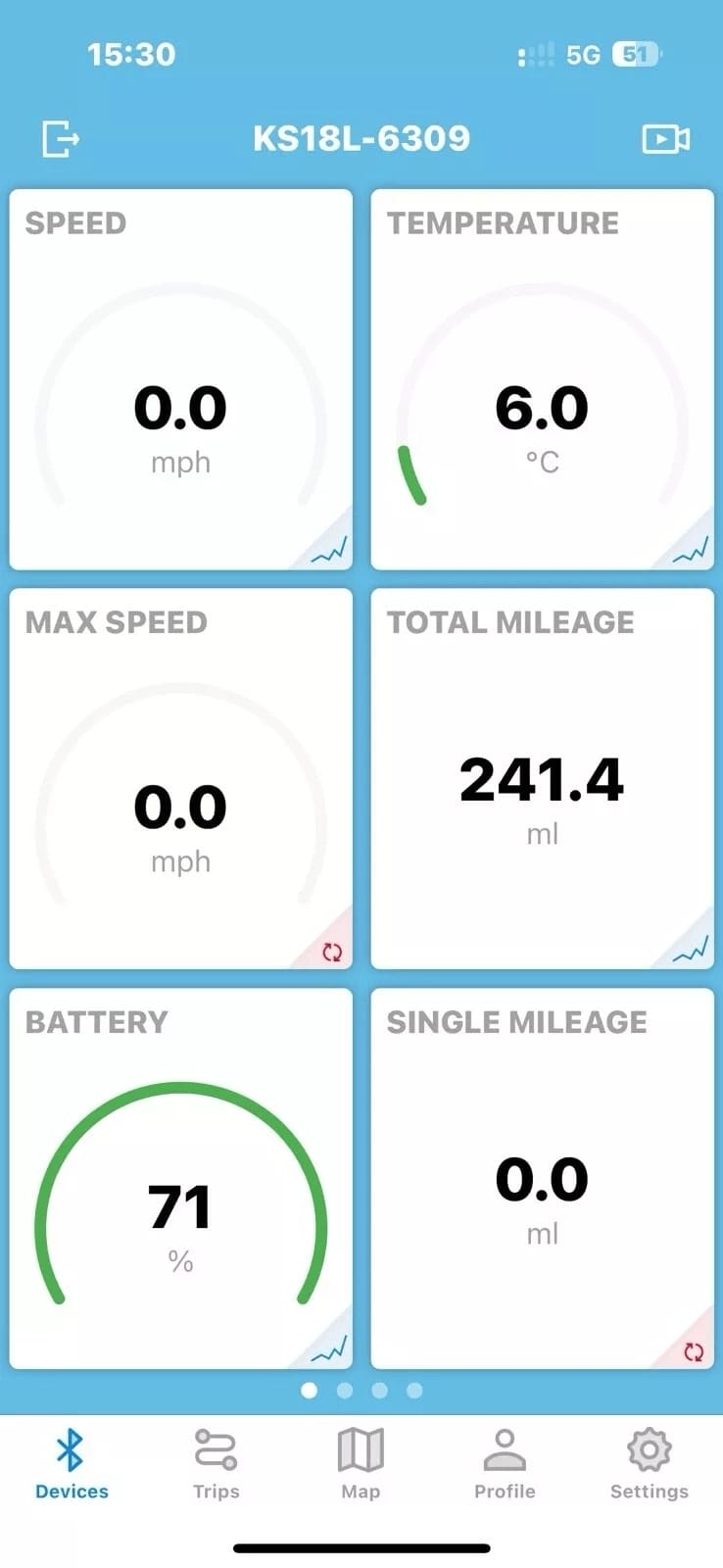Open the video recording camera icon
723x1568 pixels.
(665, 138)
